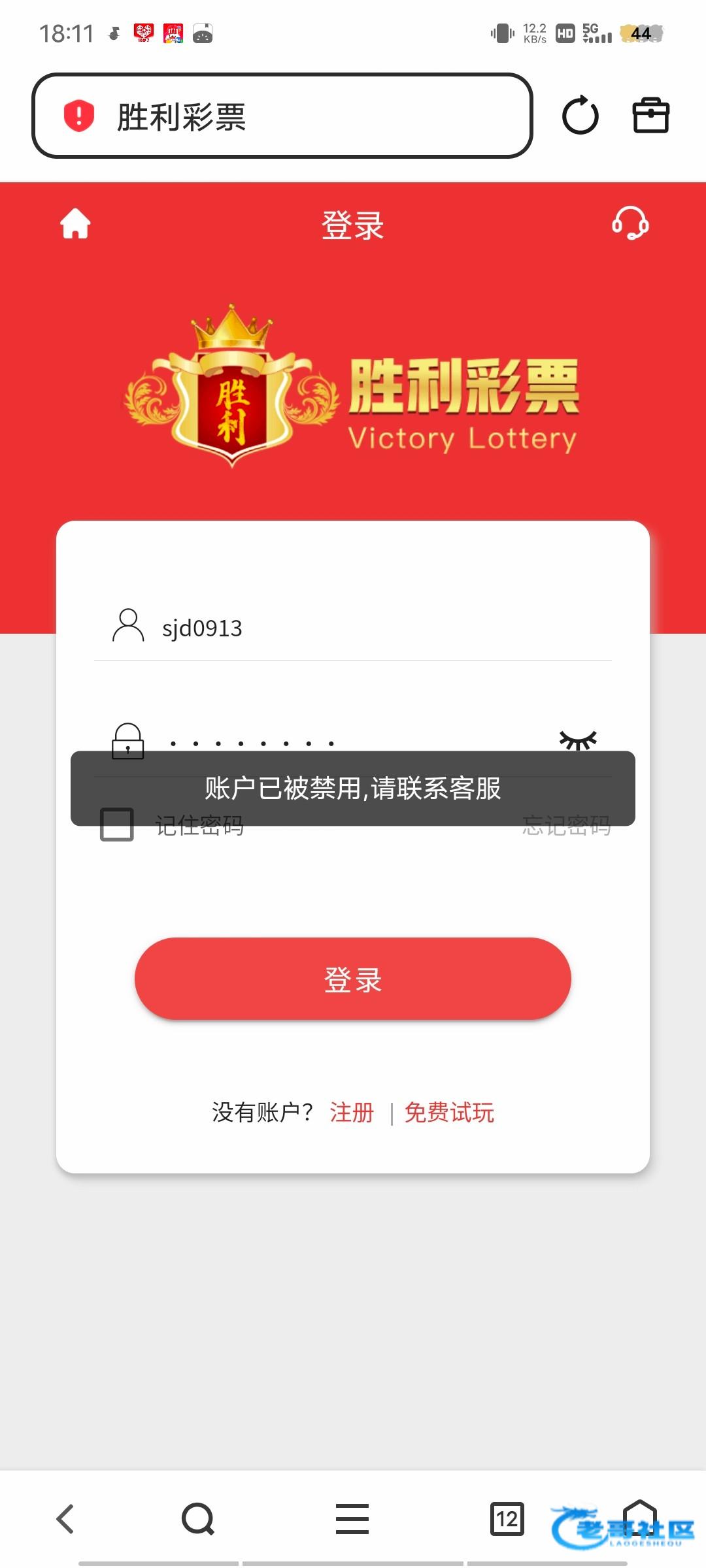Screen dimensions: 706x1568
Task: Tap the red 登录 button
Action: click(353, 979)
